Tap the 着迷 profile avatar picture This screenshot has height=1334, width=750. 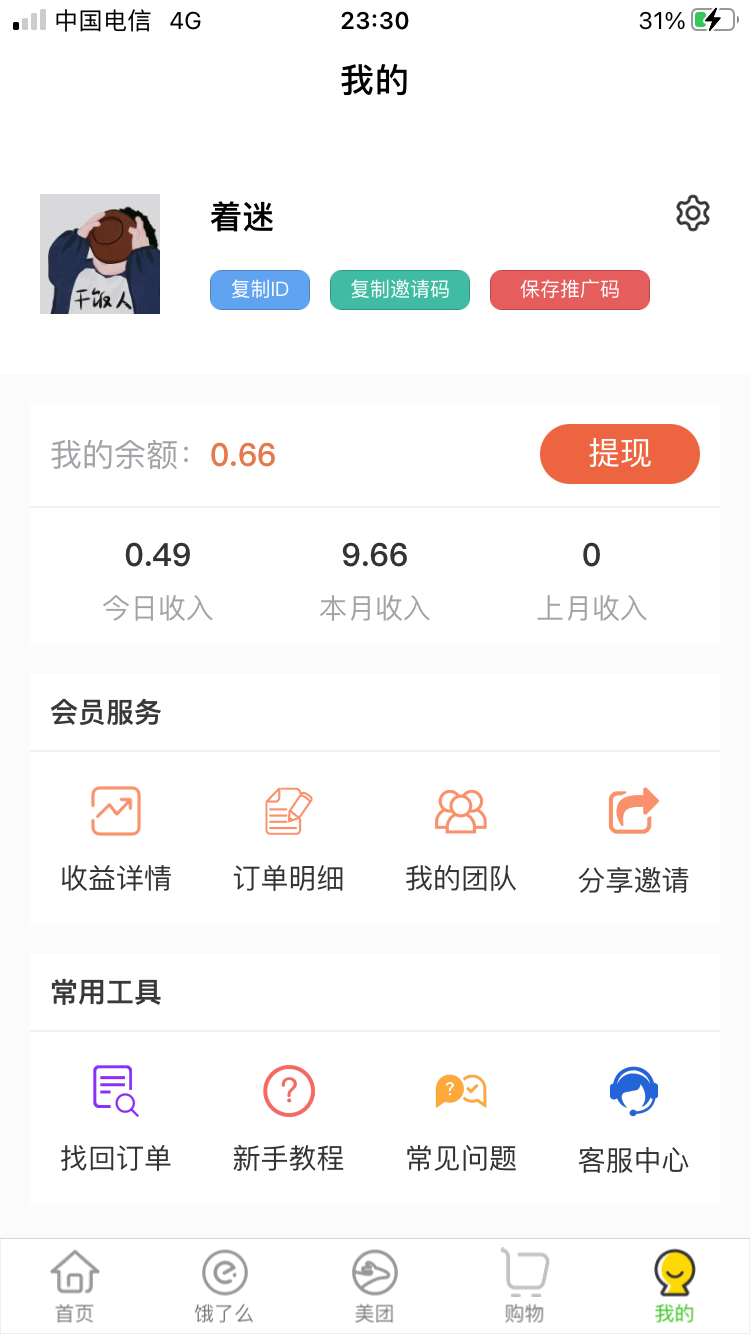click(x=100, y=253)
